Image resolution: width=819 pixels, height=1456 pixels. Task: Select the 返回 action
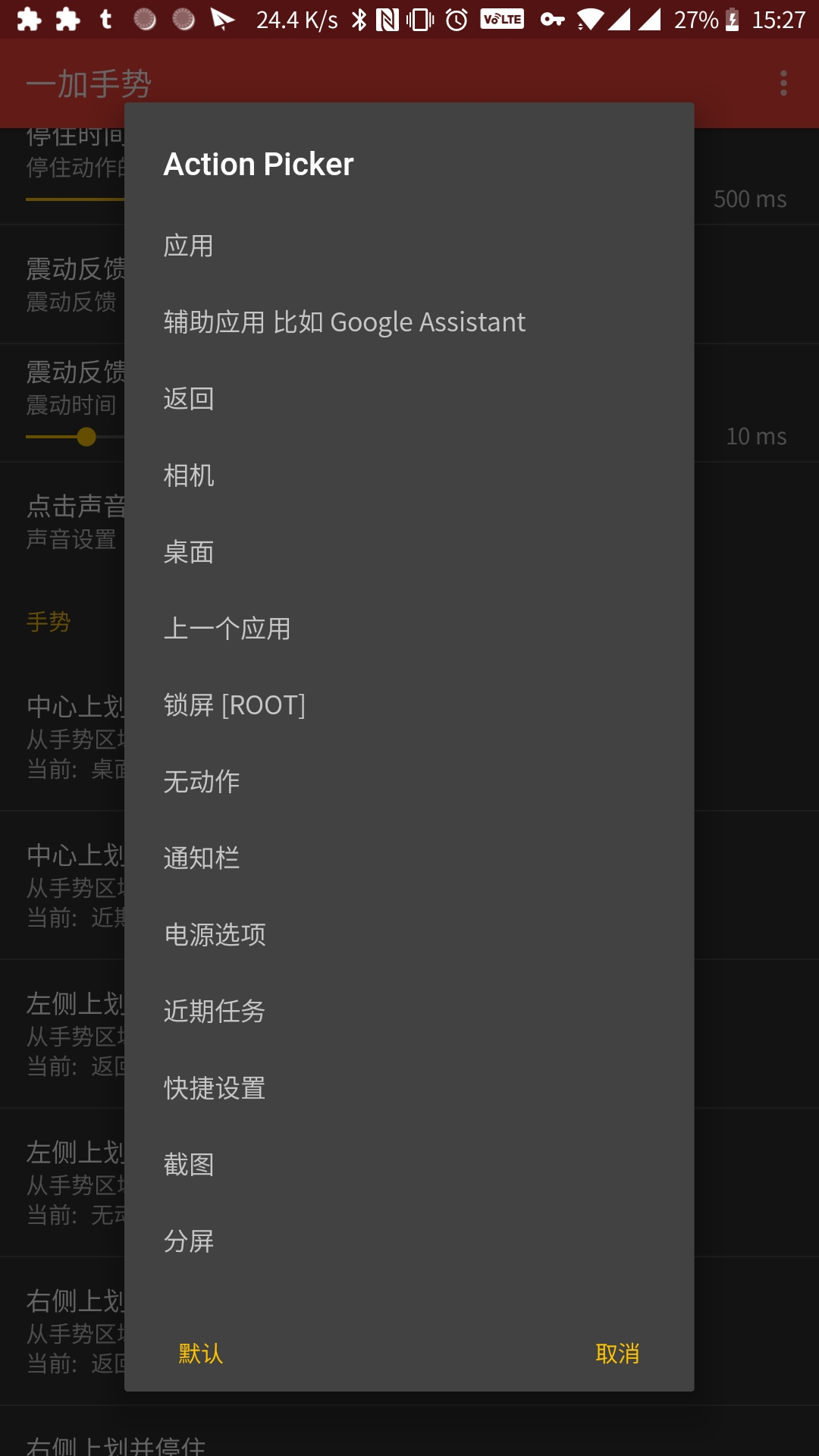click(x=409, y=399)
